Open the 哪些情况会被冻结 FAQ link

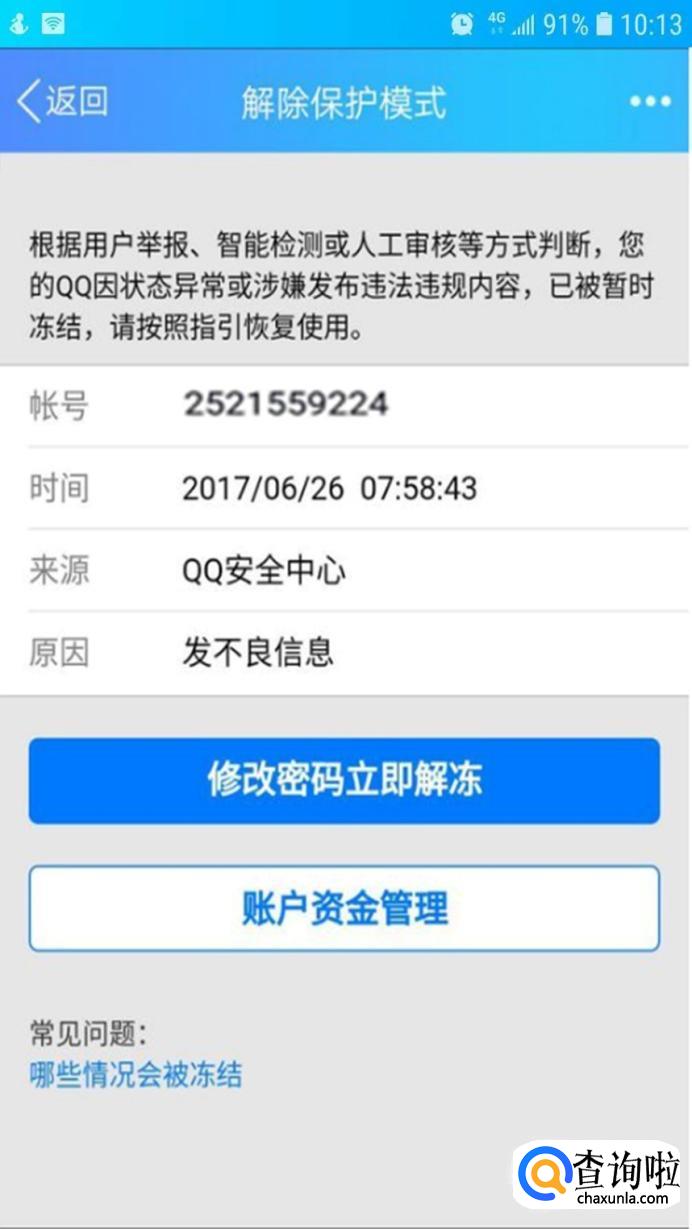click(x=136, y=1075)
